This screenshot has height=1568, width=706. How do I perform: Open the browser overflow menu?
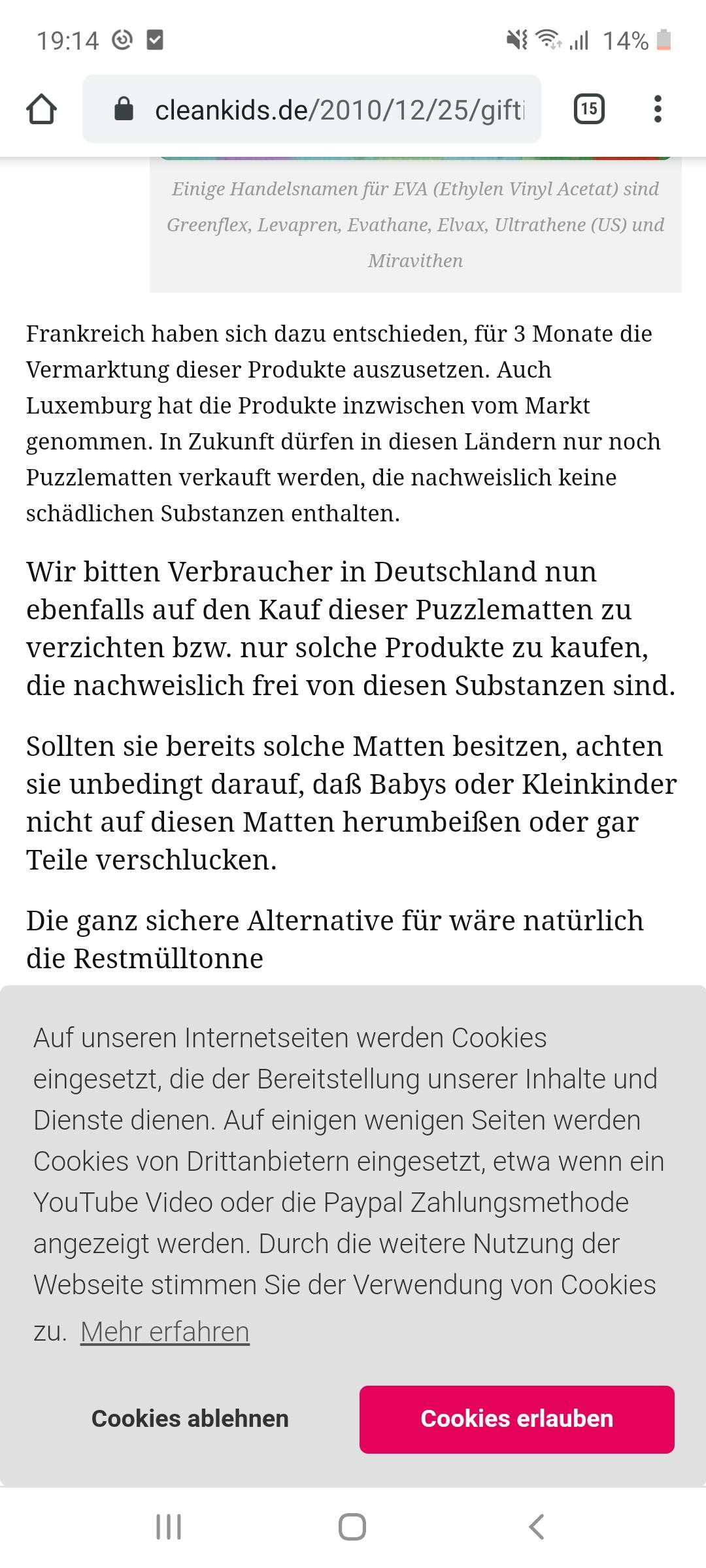(658, 109)
